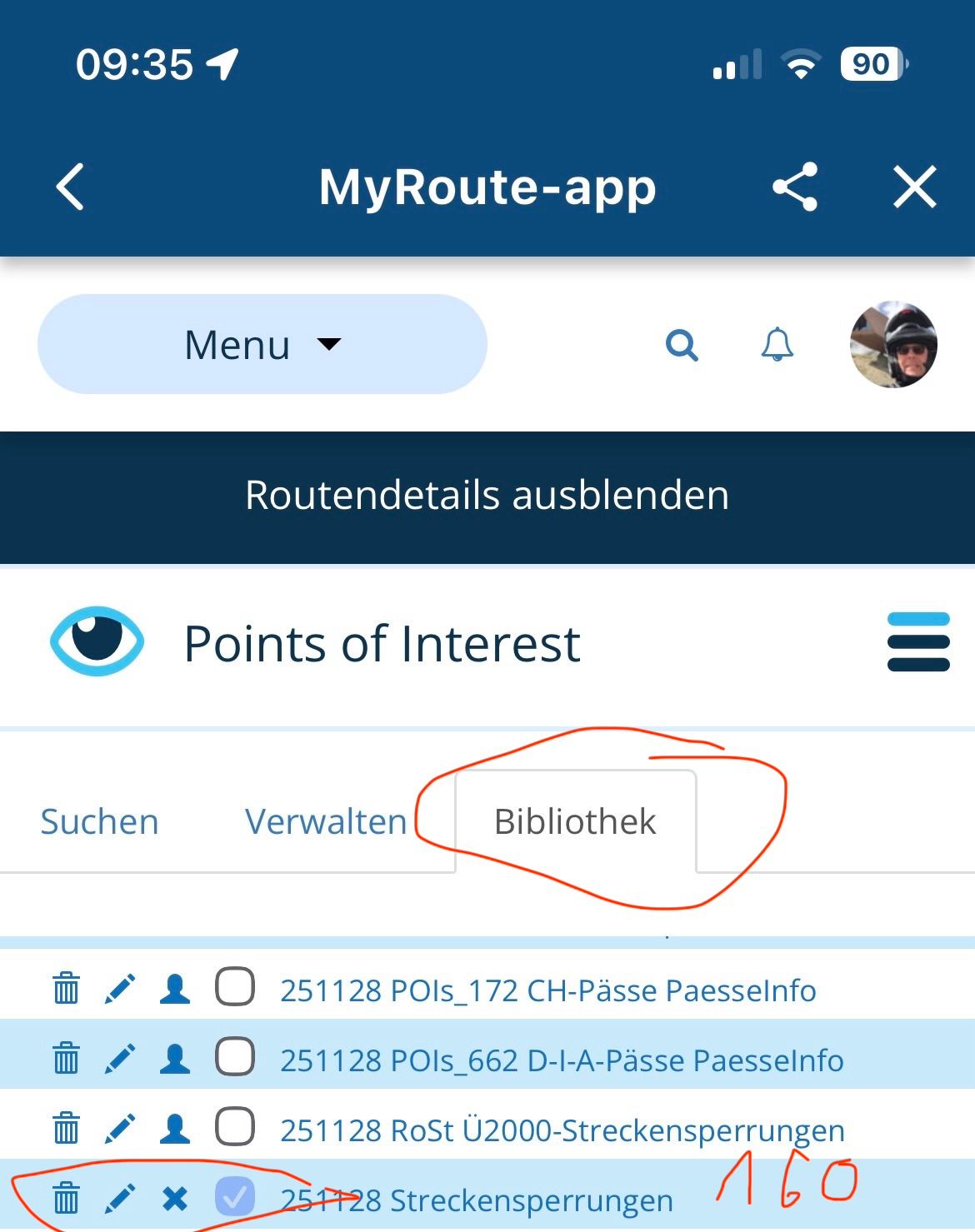Delete 251128 POIs_172 CH-Pässe PaesseInfo
This screenshot has width=975, height=1232.
[x=66, y=990]
